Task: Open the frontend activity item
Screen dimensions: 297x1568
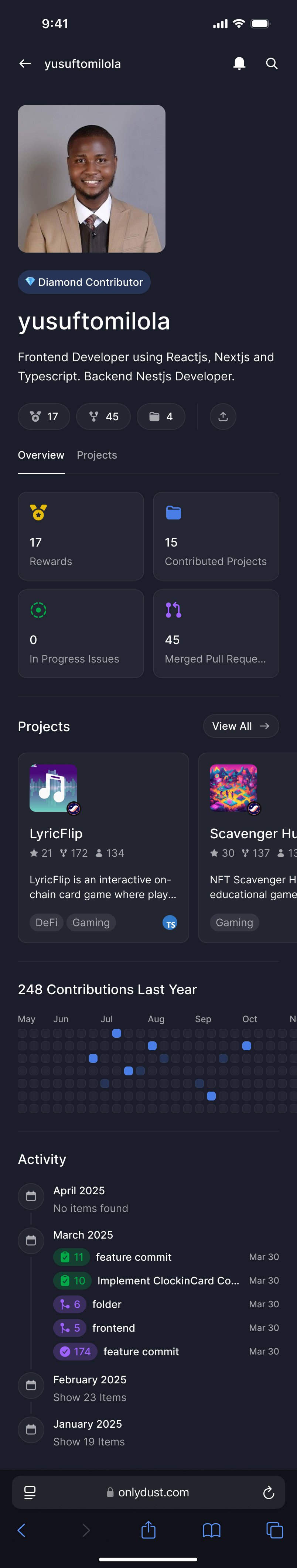Action: [113, 1328]
